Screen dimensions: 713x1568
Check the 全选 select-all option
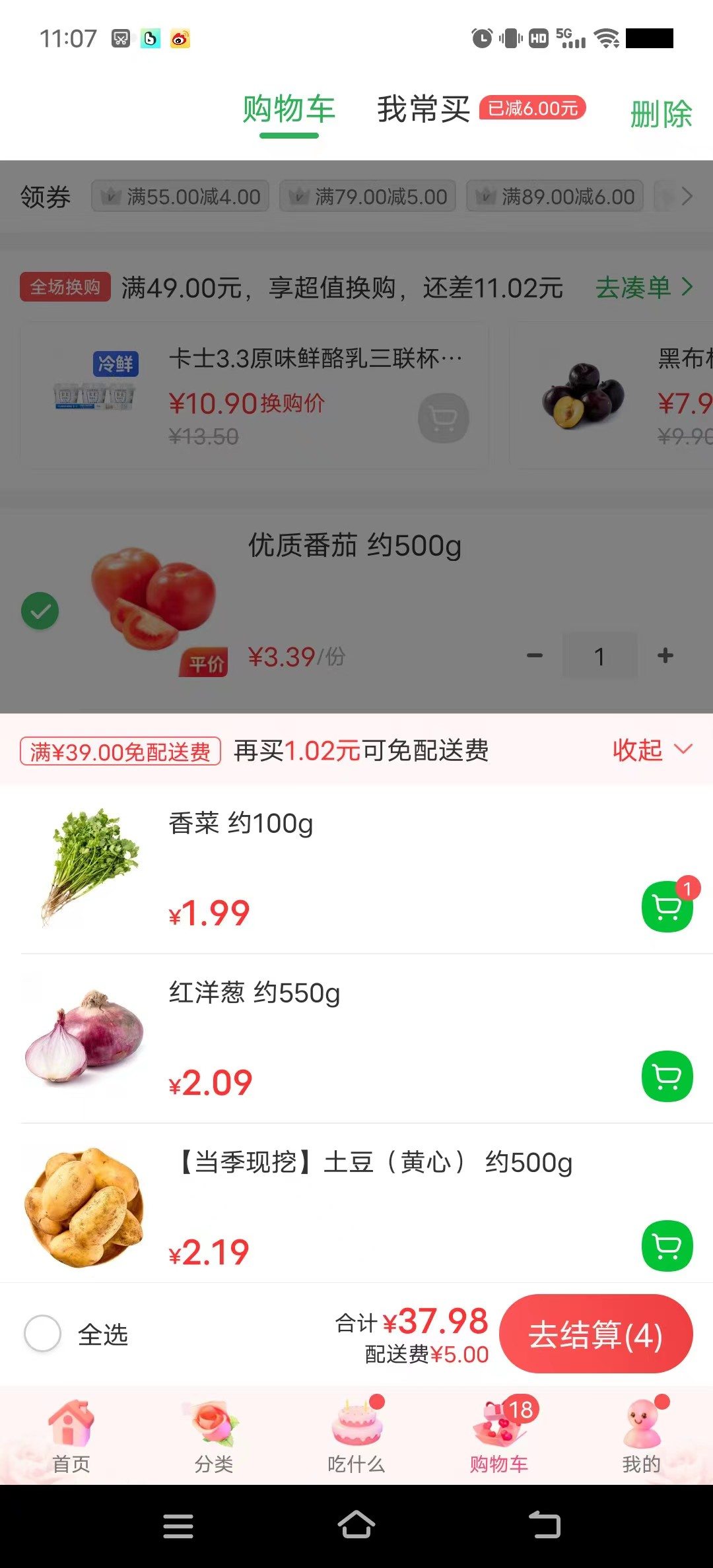43,1334
